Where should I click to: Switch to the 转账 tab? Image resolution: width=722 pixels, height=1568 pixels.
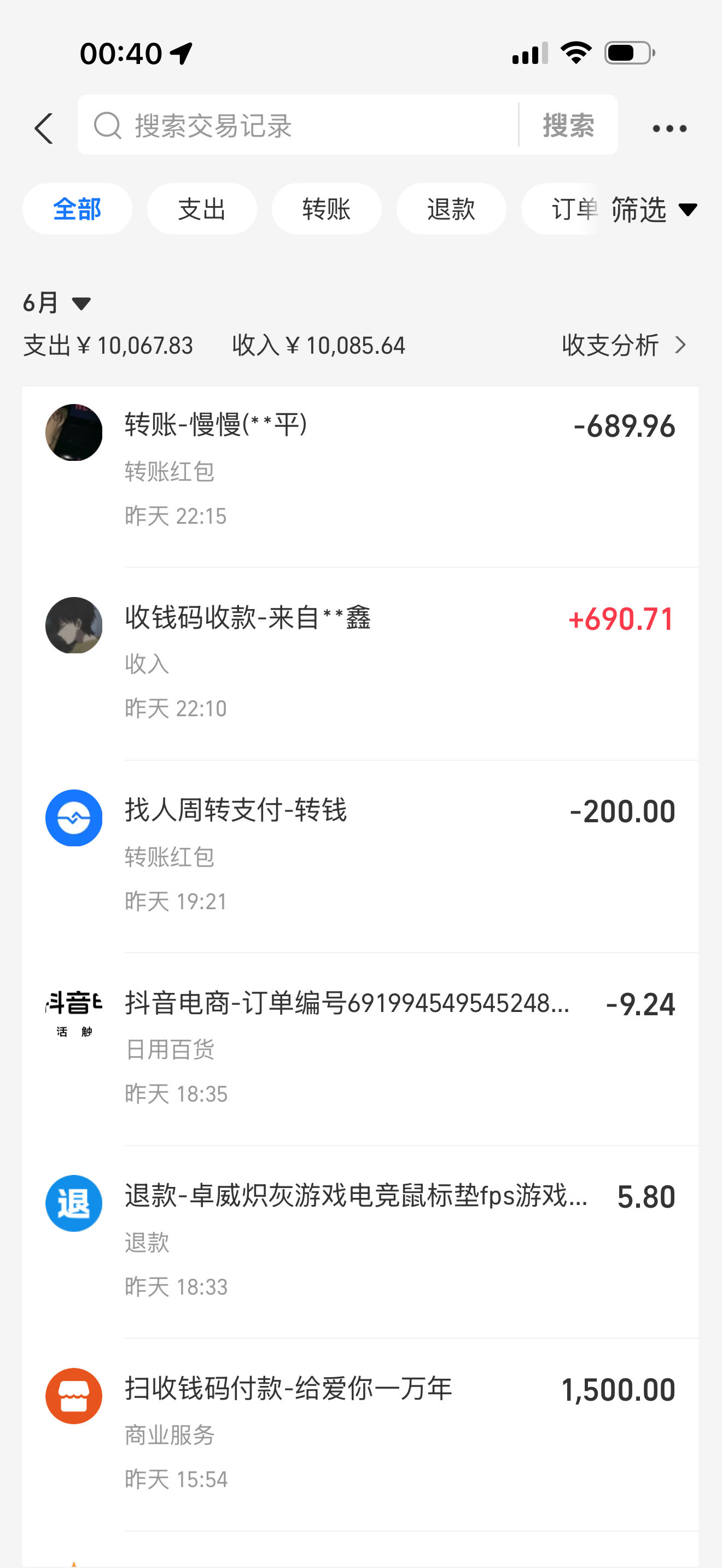coord(327,209)
